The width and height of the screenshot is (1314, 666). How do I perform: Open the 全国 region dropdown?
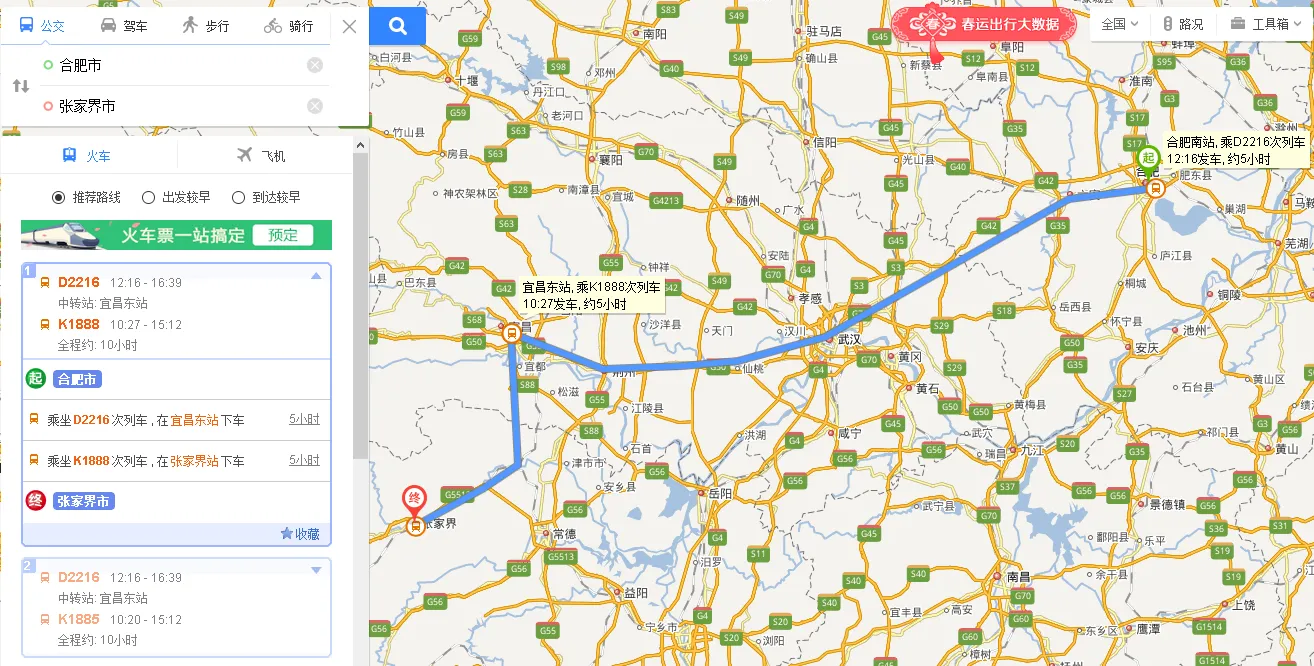[x=1119, y=24]
